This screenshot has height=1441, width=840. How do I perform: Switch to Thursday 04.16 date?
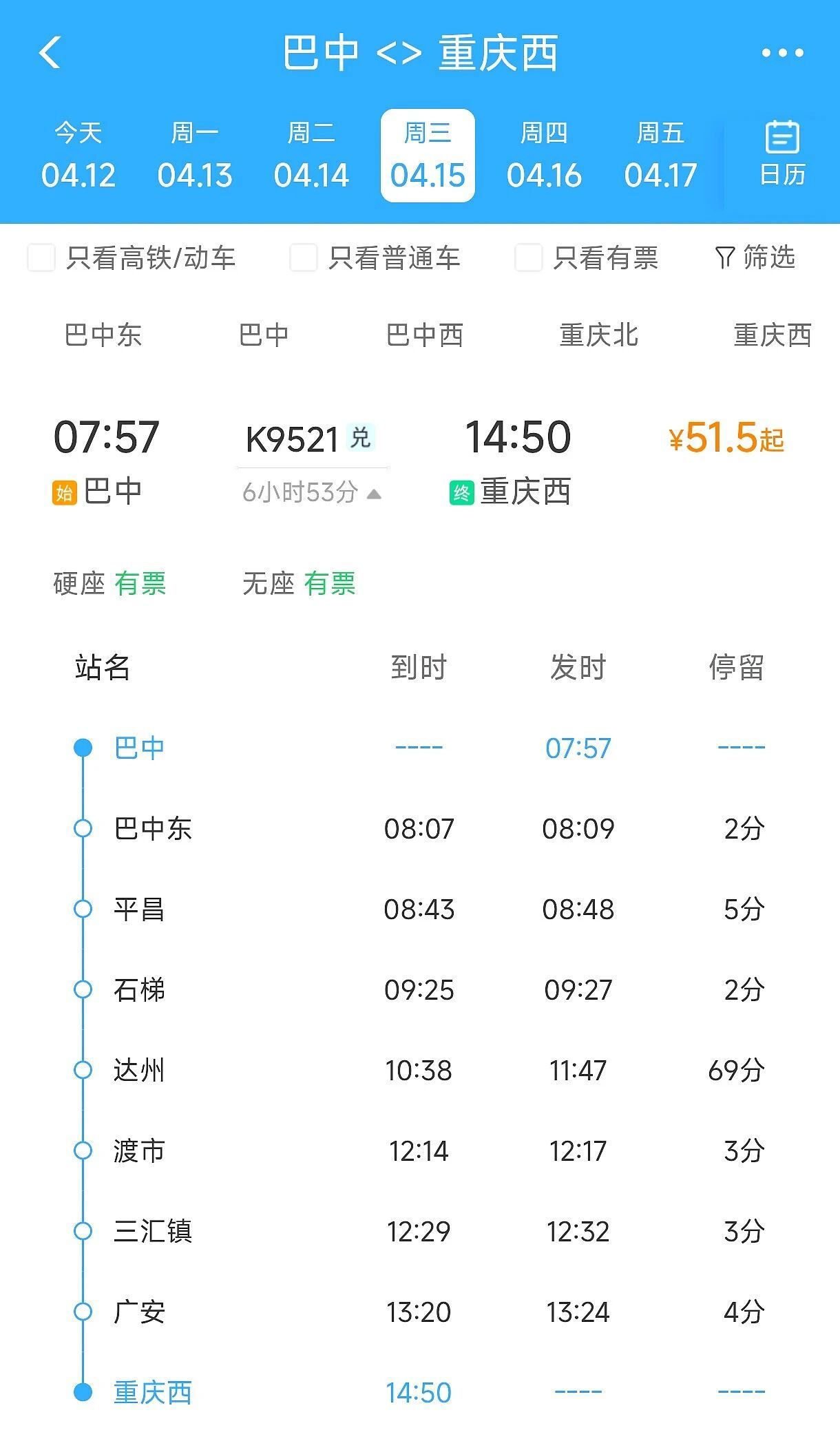tap(544, 156)
